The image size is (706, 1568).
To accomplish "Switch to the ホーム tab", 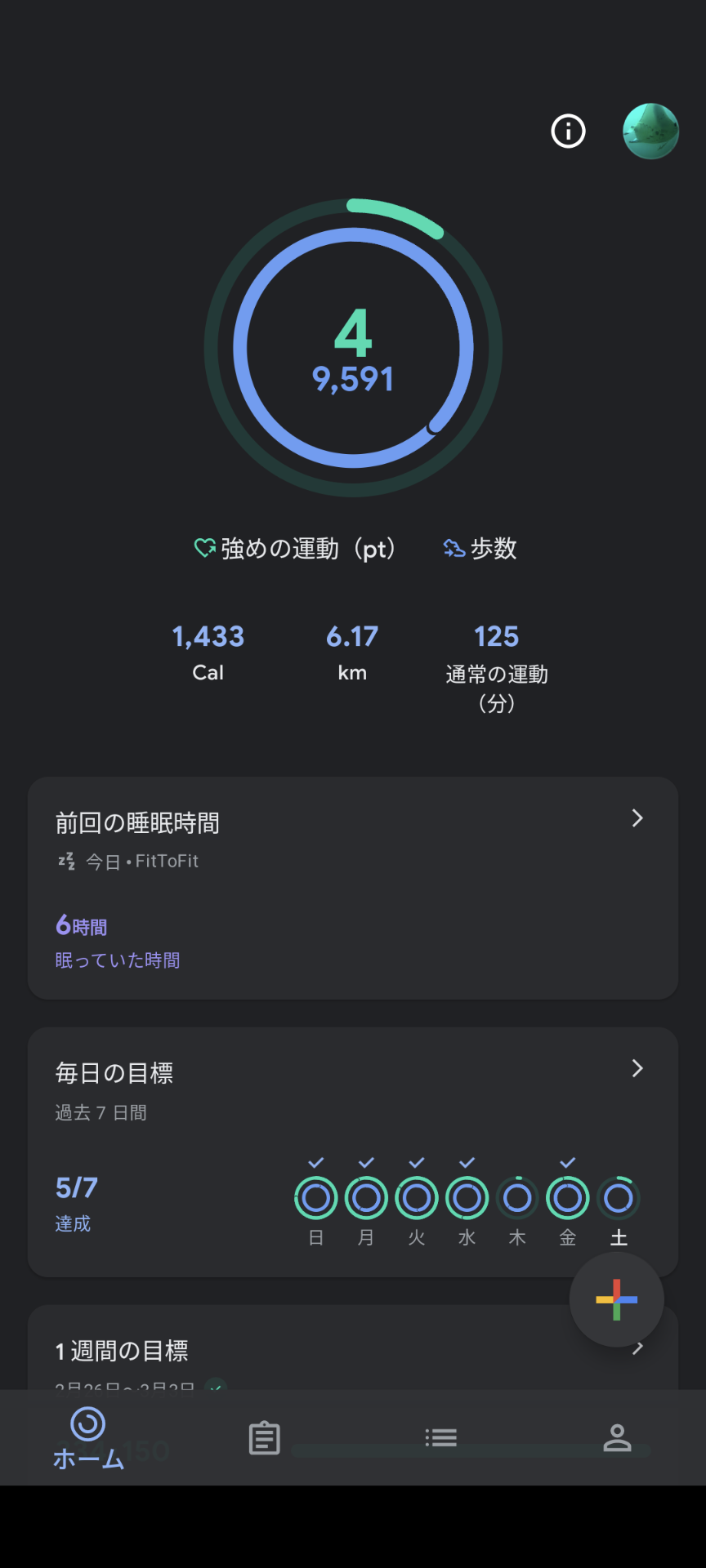I will coord(88,1438).
